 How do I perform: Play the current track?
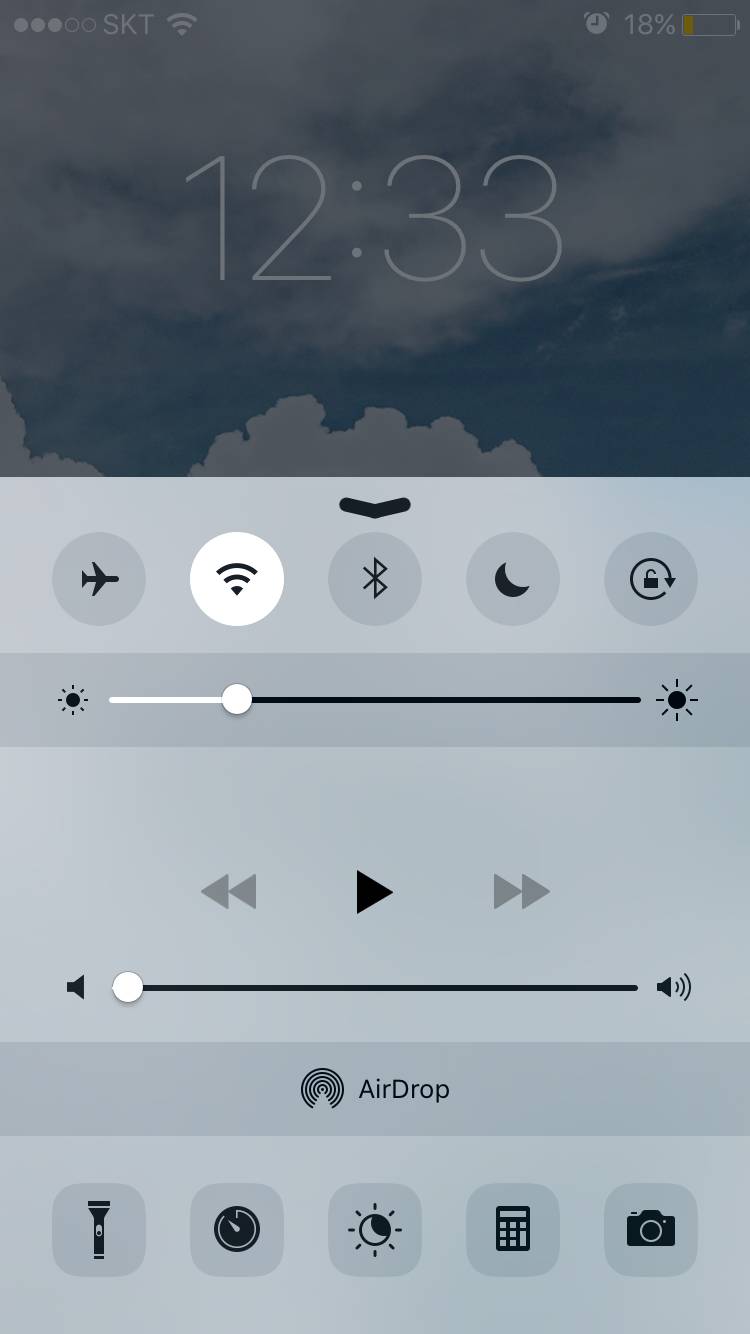tap(374, 891)
